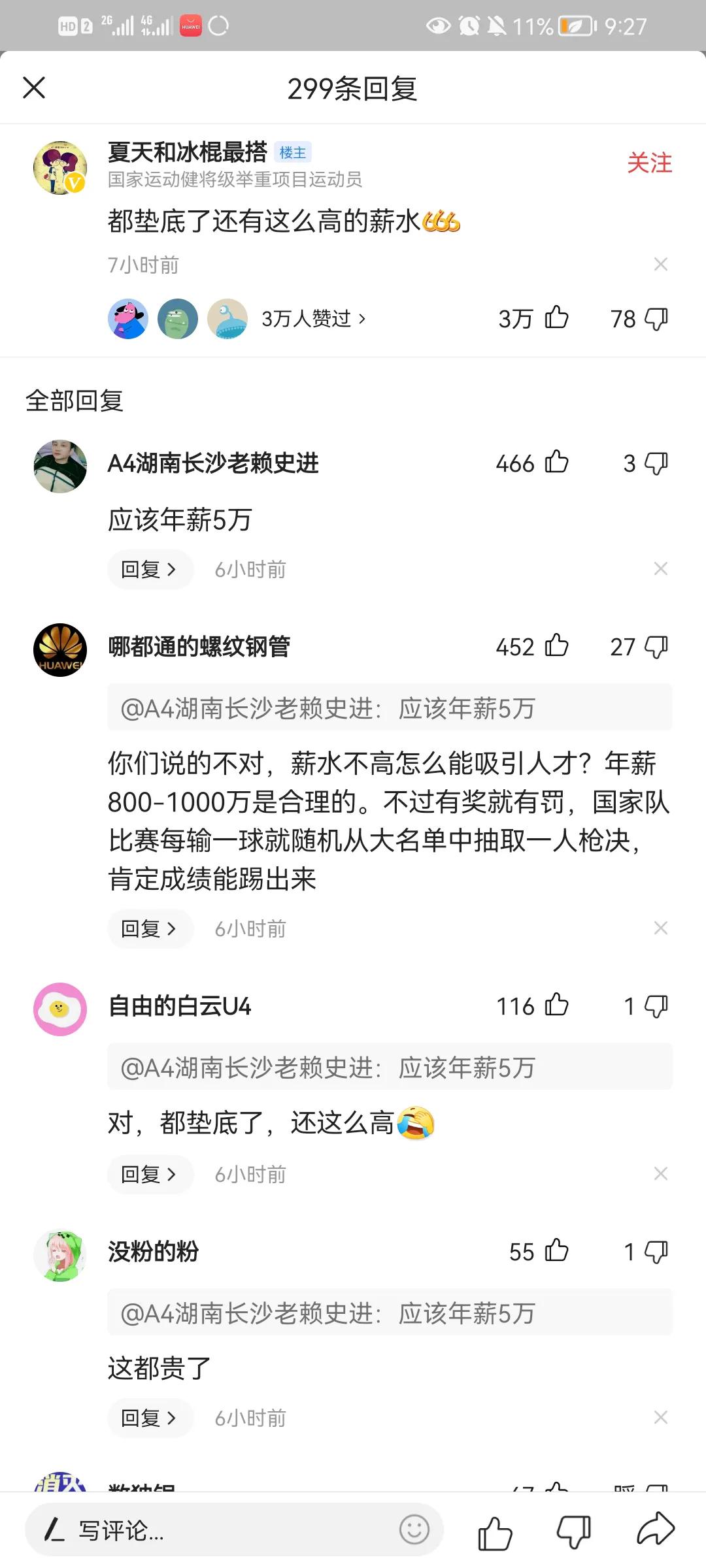
Task: Dismiss the top pinned comment with its X
Action: click(x=662, y=264)
